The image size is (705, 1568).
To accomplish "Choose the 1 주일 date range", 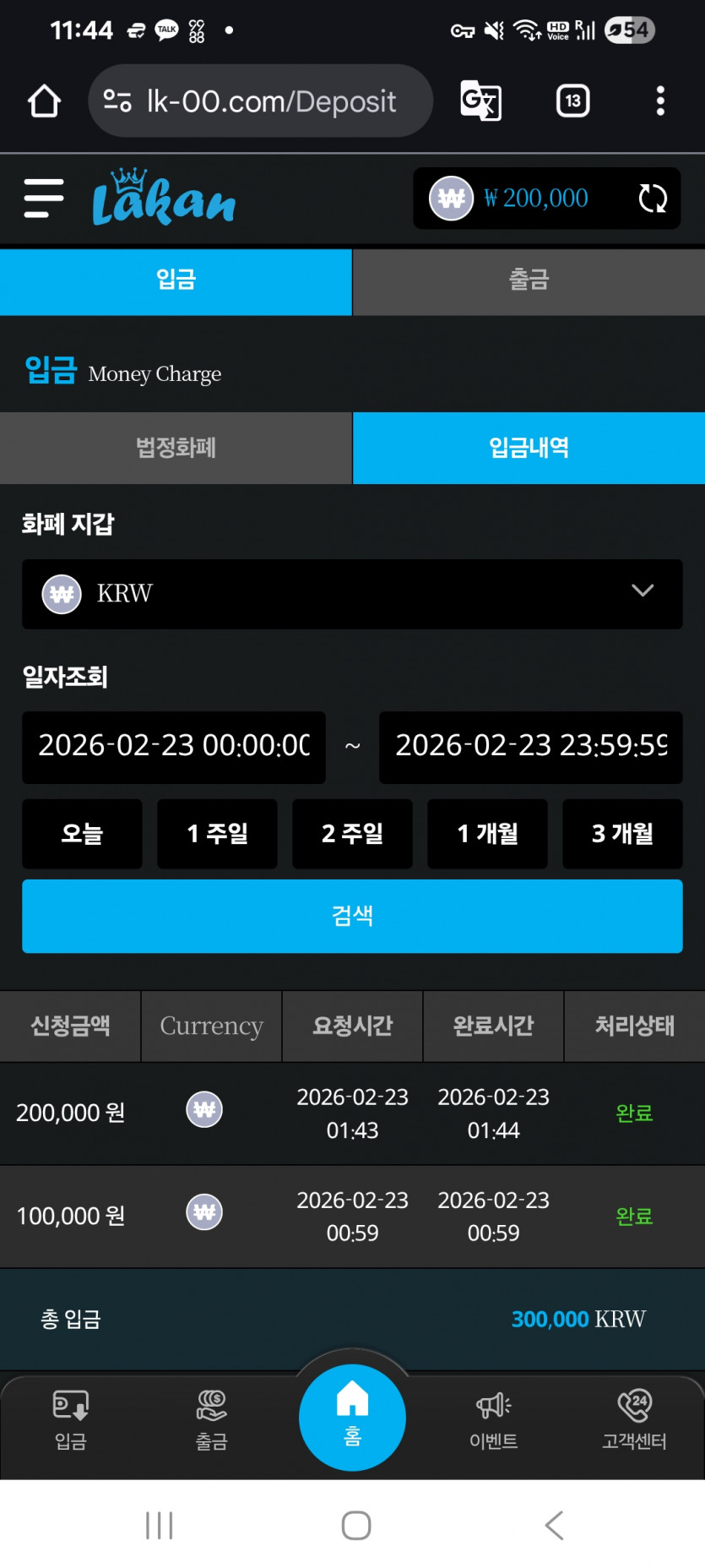I will click(x=217, y=834).
